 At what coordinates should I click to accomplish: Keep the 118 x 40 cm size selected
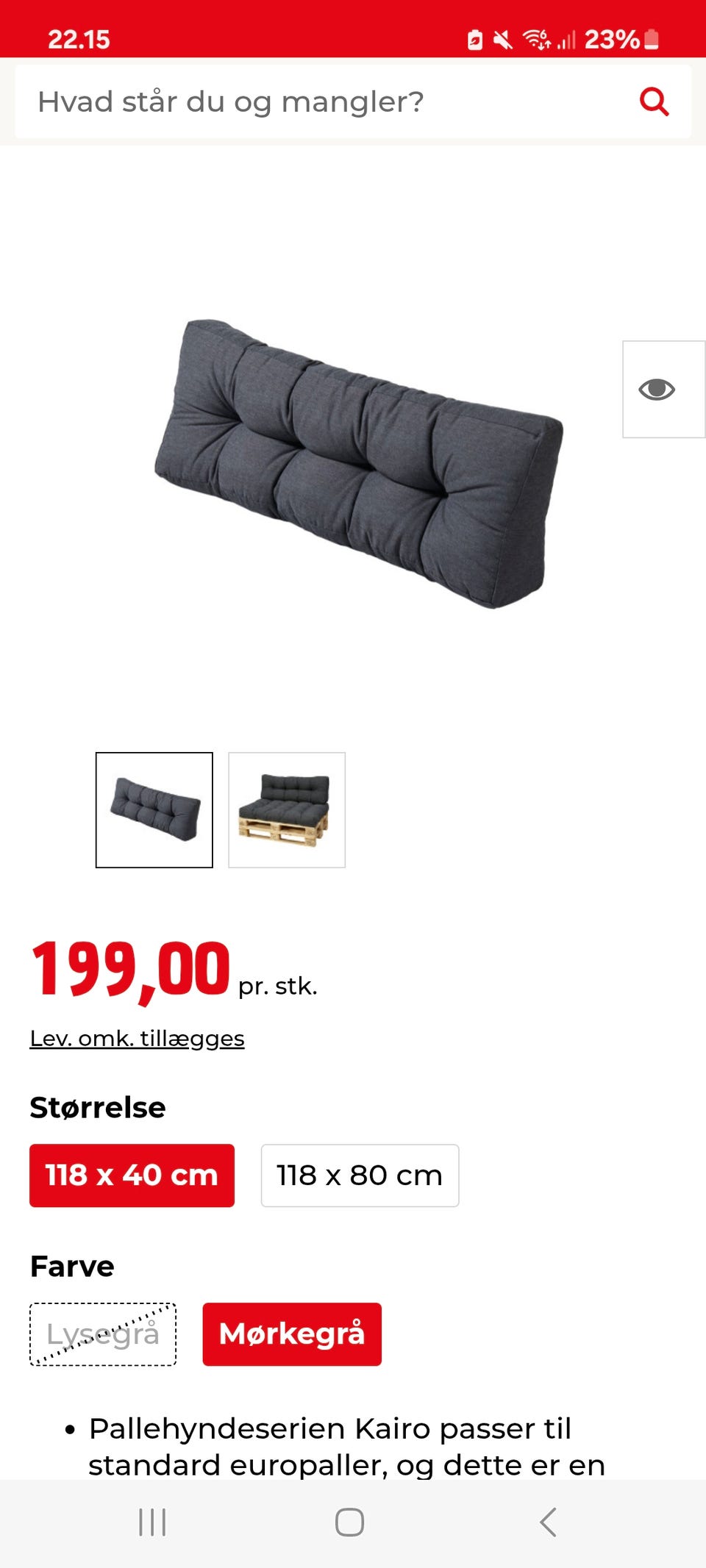(x=132, y=1175)
